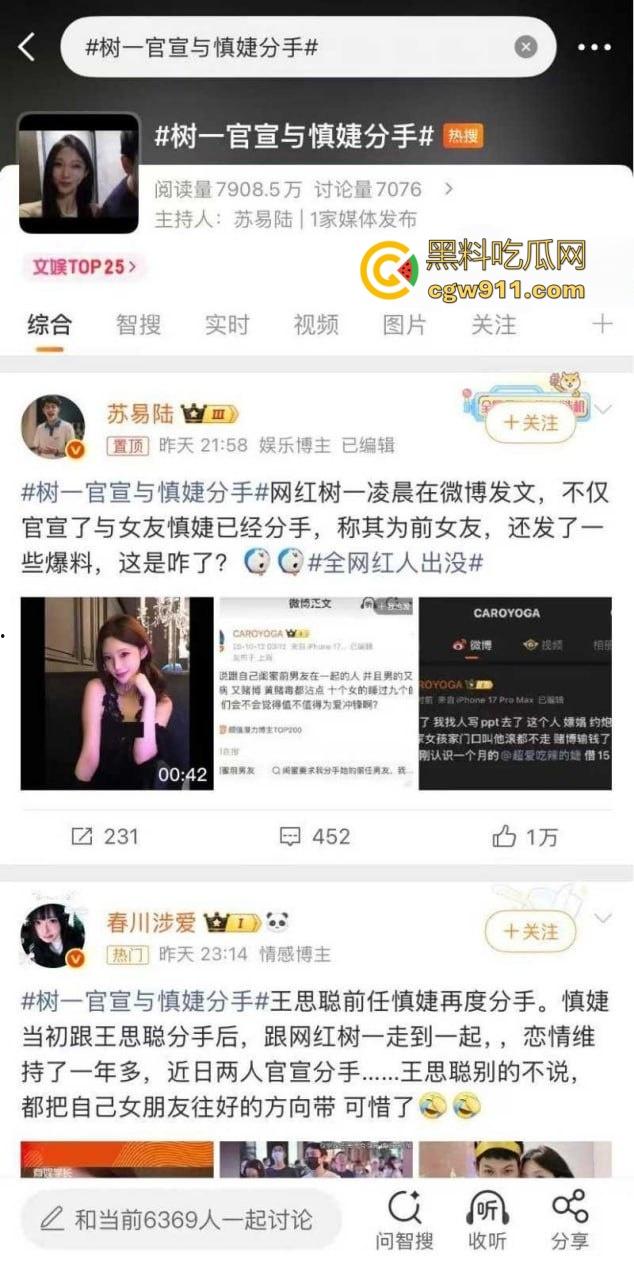The image size is (634, 1280).
Task: Tap 分享 to share this topic
Action: [x=570, y=1221]
